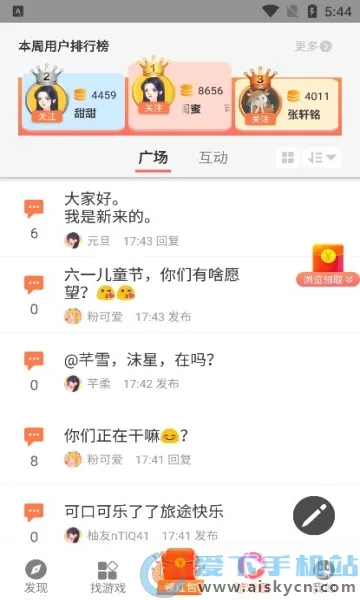Viewport: 360px width, 600px height.
Task: Switch to the 找游戏 tab
Action: click(108, 576)
